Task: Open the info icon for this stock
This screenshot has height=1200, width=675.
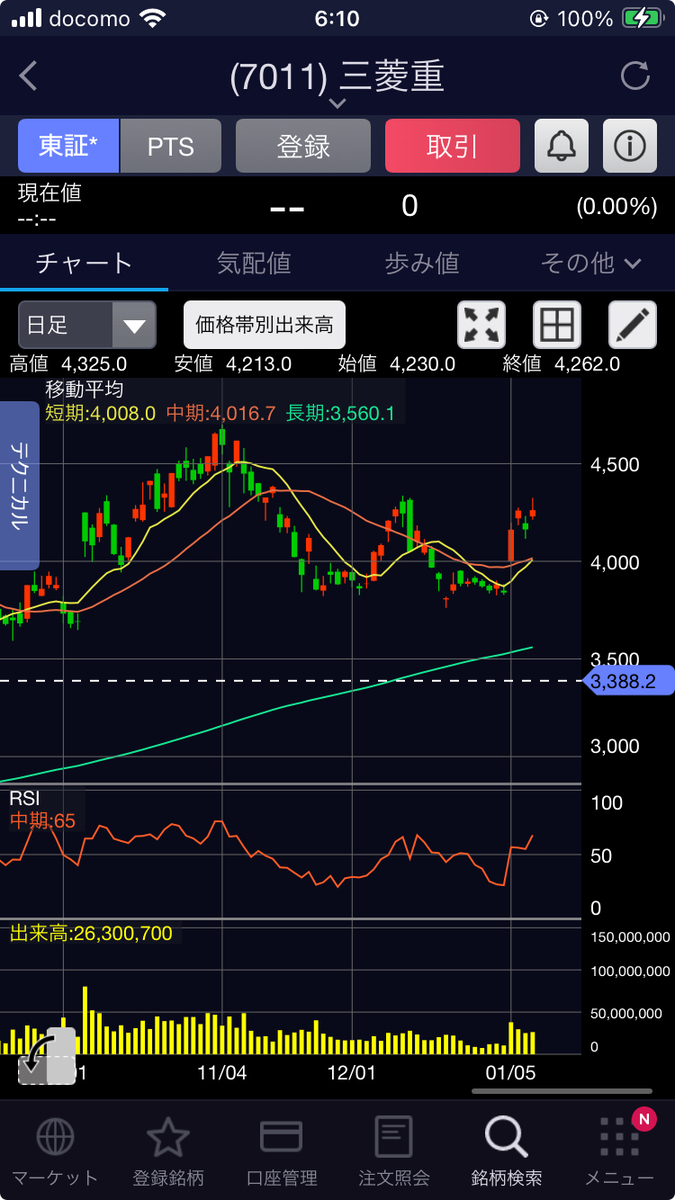Action: 630,146
